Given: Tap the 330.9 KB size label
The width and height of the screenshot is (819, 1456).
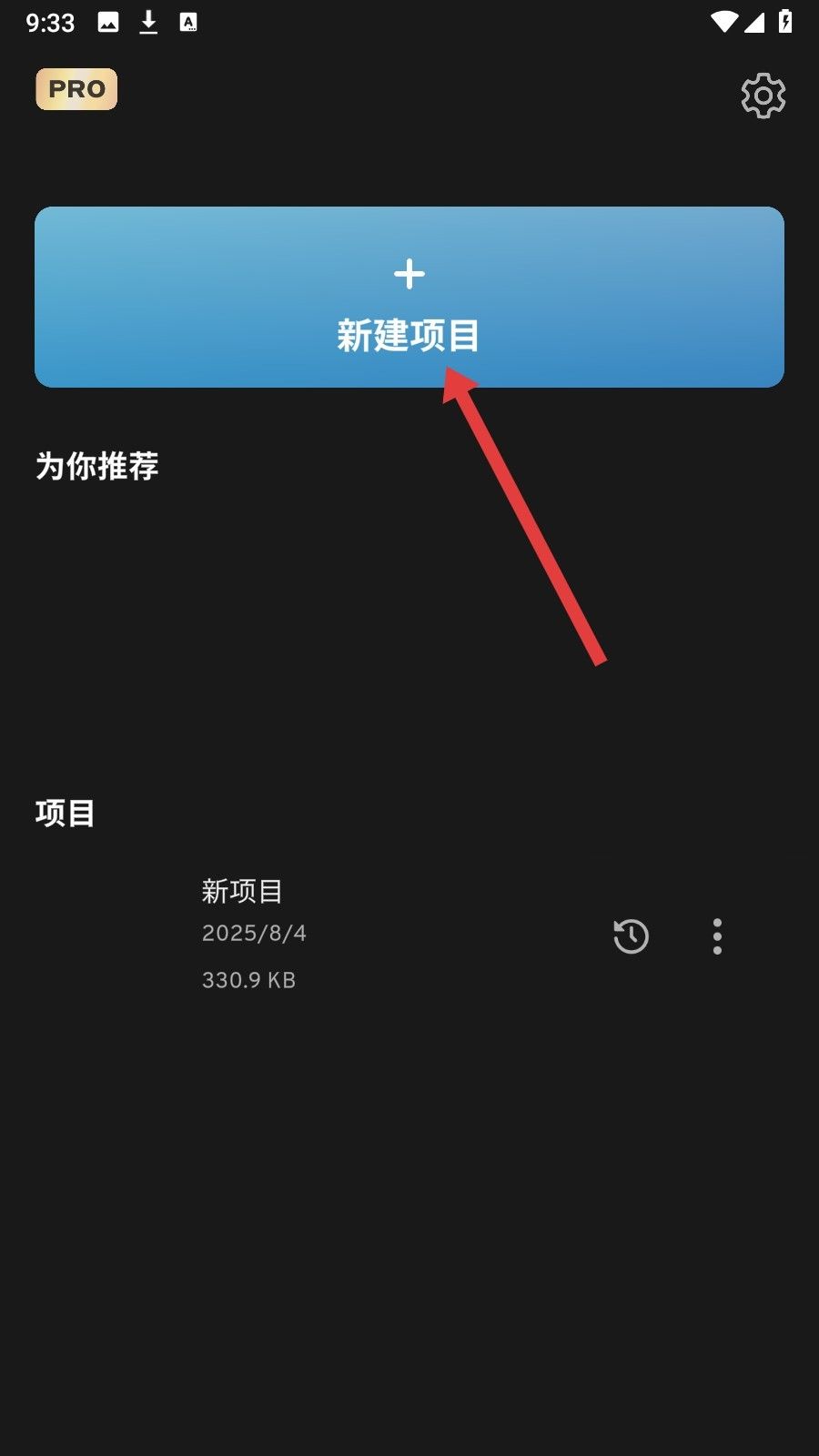Looking at the screenshot, I should pyautogui.click(x=248, y=979).
